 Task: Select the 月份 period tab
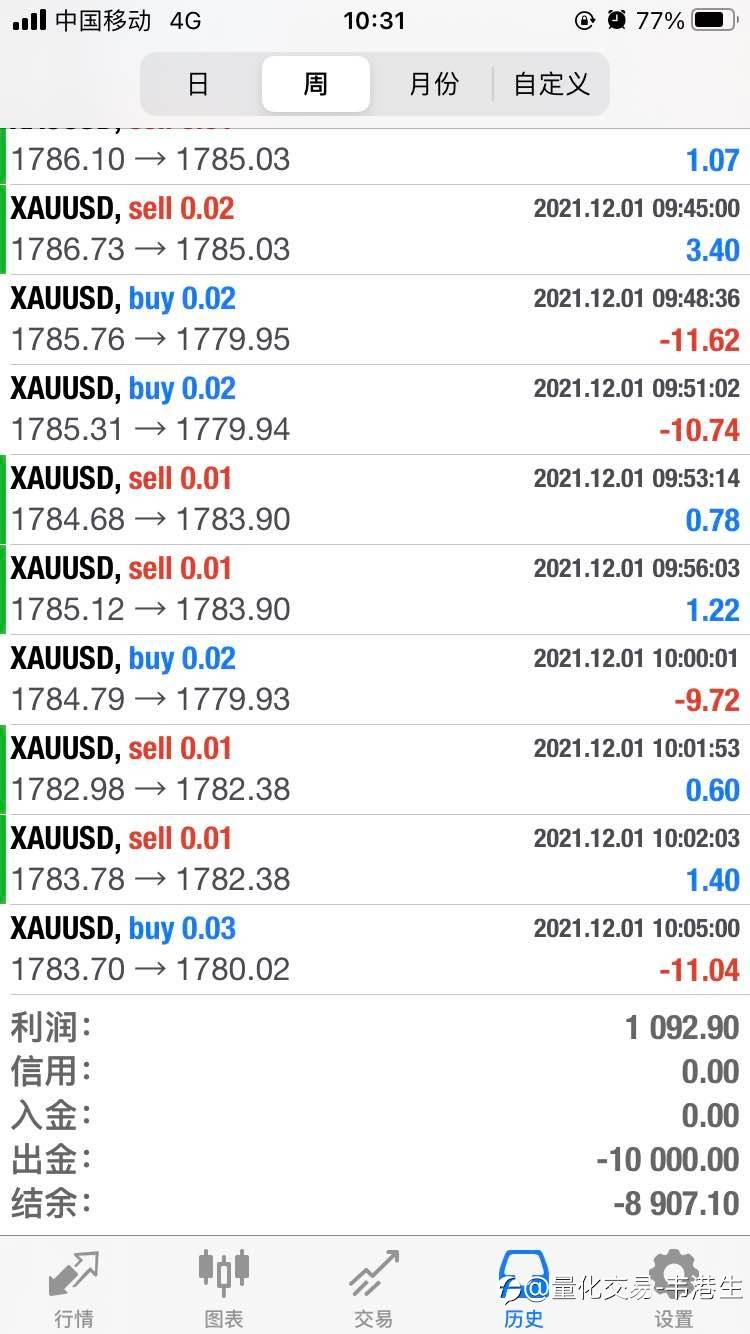433,84
